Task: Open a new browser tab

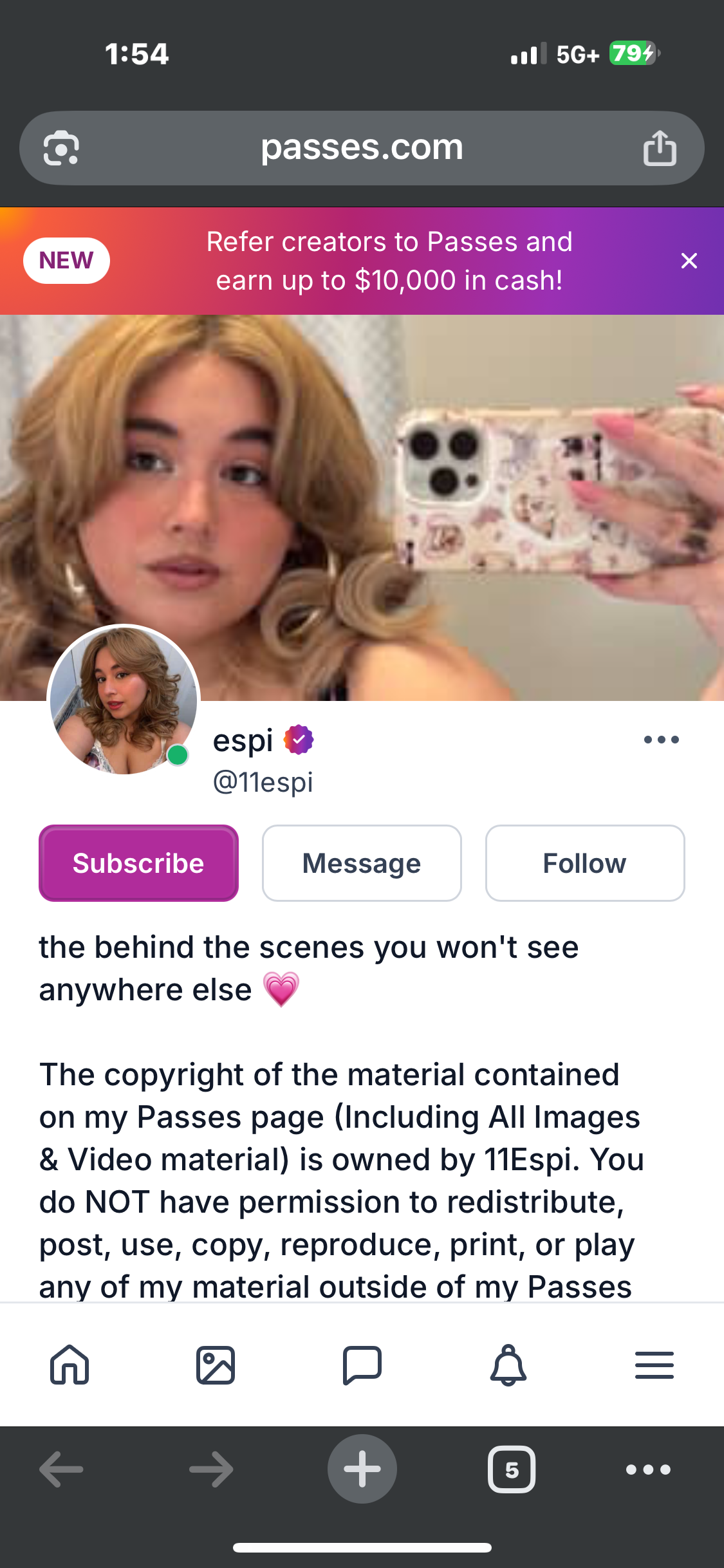Action: click(362, 1469)
